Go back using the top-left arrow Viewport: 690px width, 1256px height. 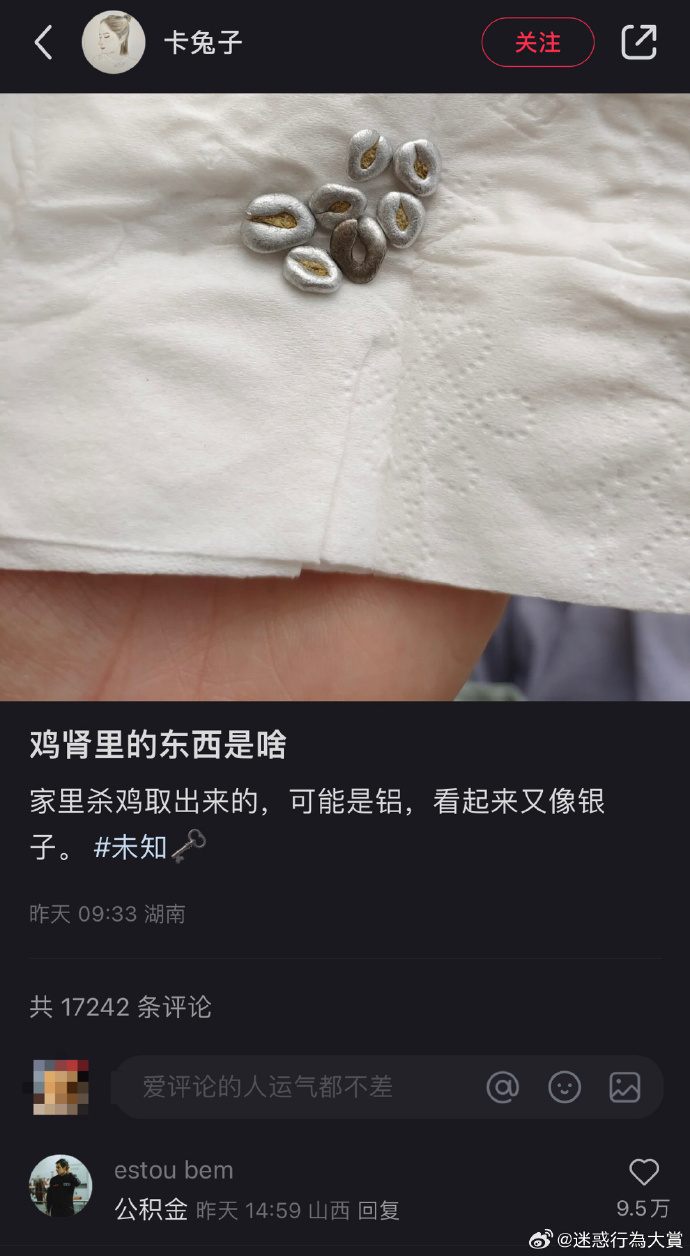click(43, 42)
